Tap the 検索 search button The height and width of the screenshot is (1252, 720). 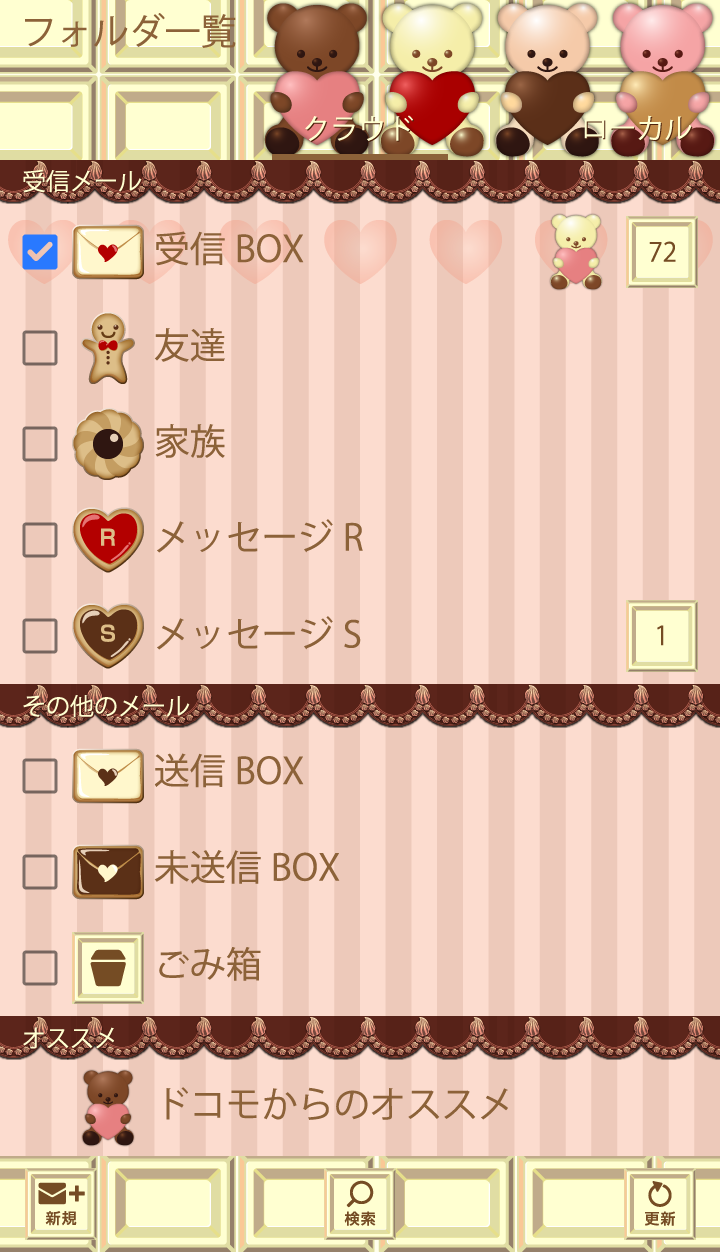click(360, 1204)
